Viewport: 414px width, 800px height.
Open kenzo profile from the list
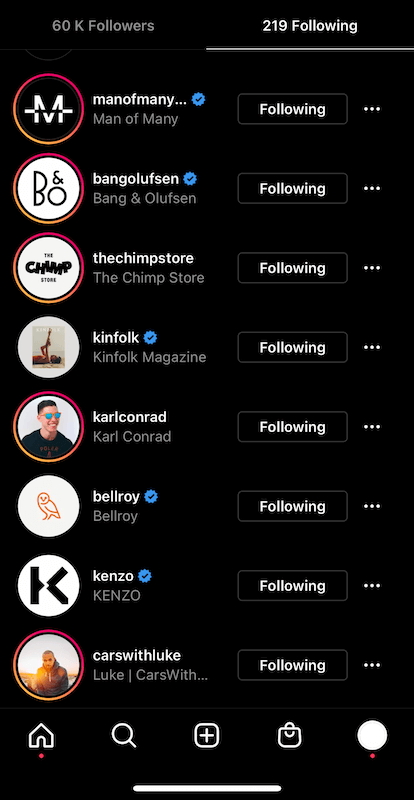[x=207, y=586]
